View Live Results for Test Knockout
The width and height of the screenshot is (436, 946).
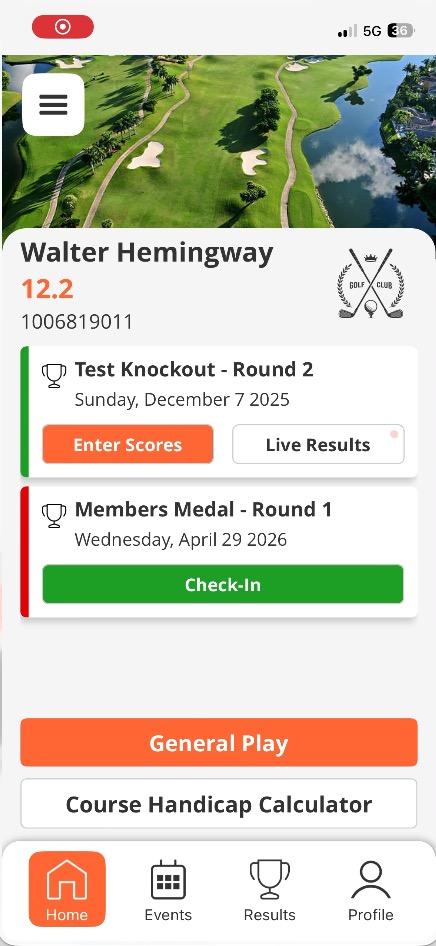(x=318, y=445)
